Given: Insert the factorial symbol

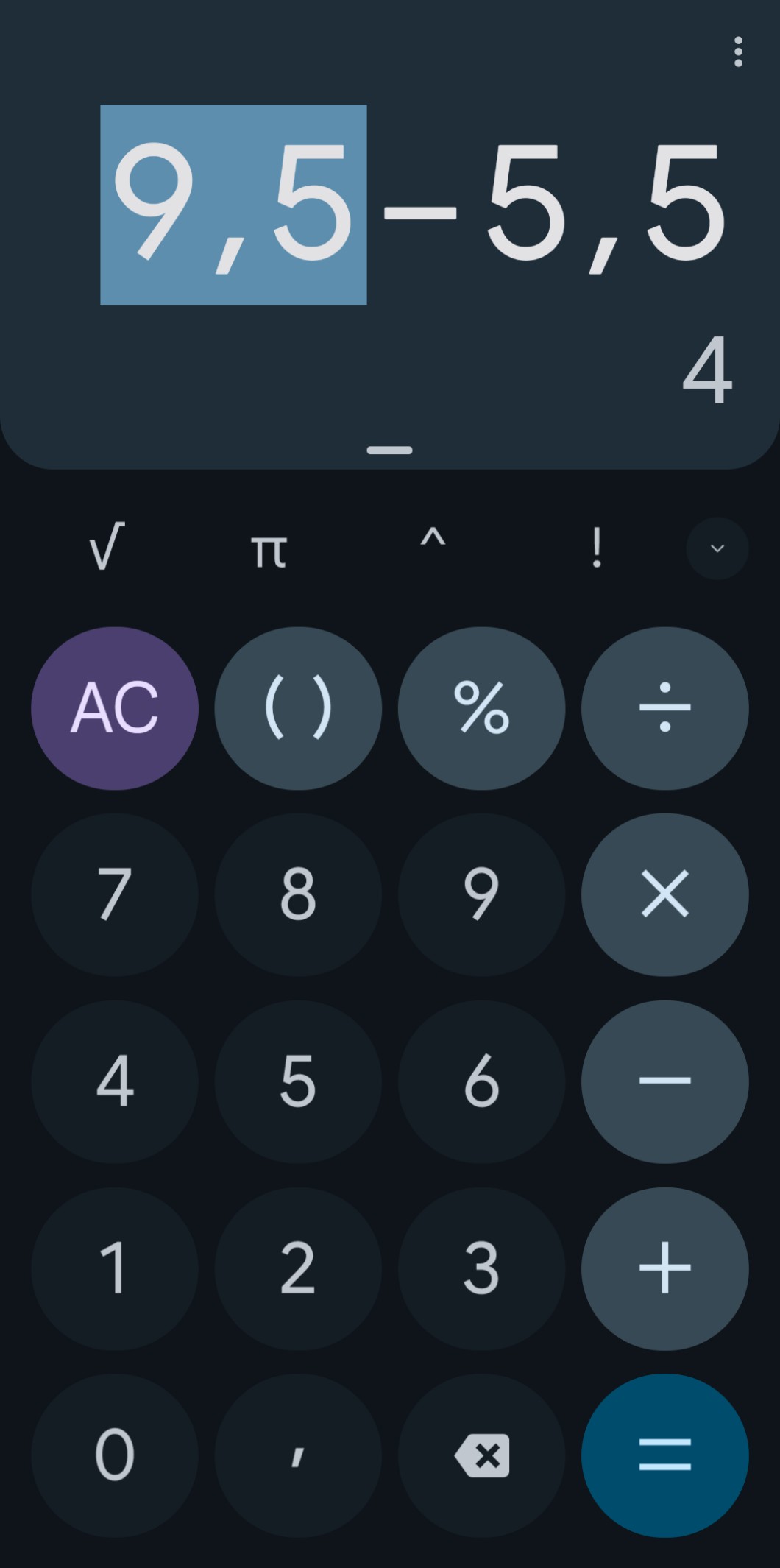Looking at the screenshot, I should (x=597, y=548).
